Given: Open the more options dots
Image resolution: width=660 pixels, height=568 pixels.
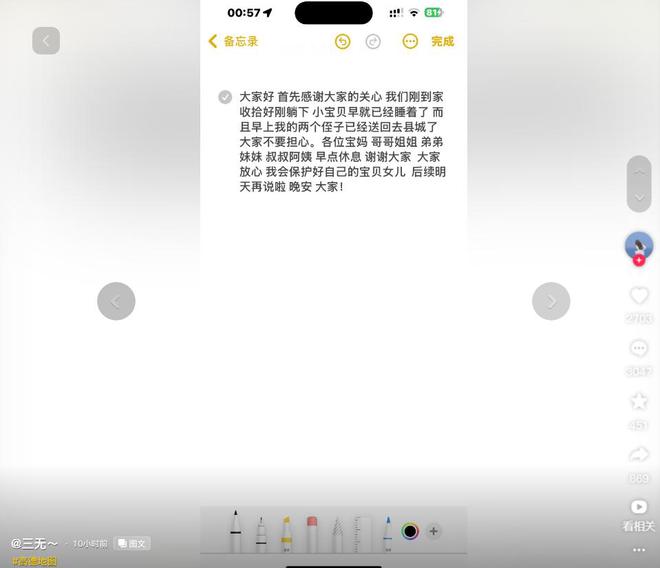Looking at the screenshot, I should [639, 550].
